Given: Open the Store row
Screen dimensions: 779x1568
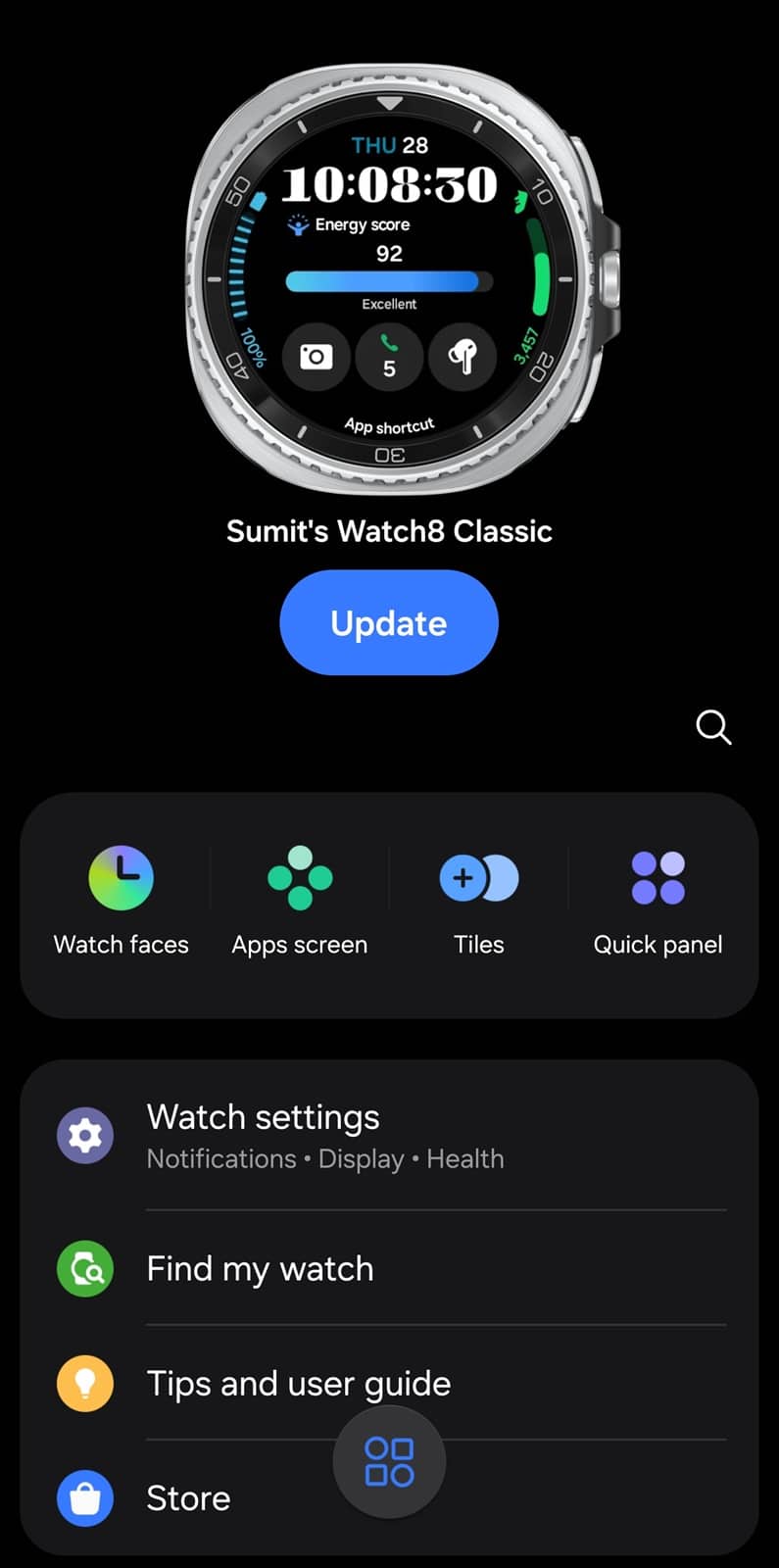Looking at the screenshot, I should click(186, 1498).
